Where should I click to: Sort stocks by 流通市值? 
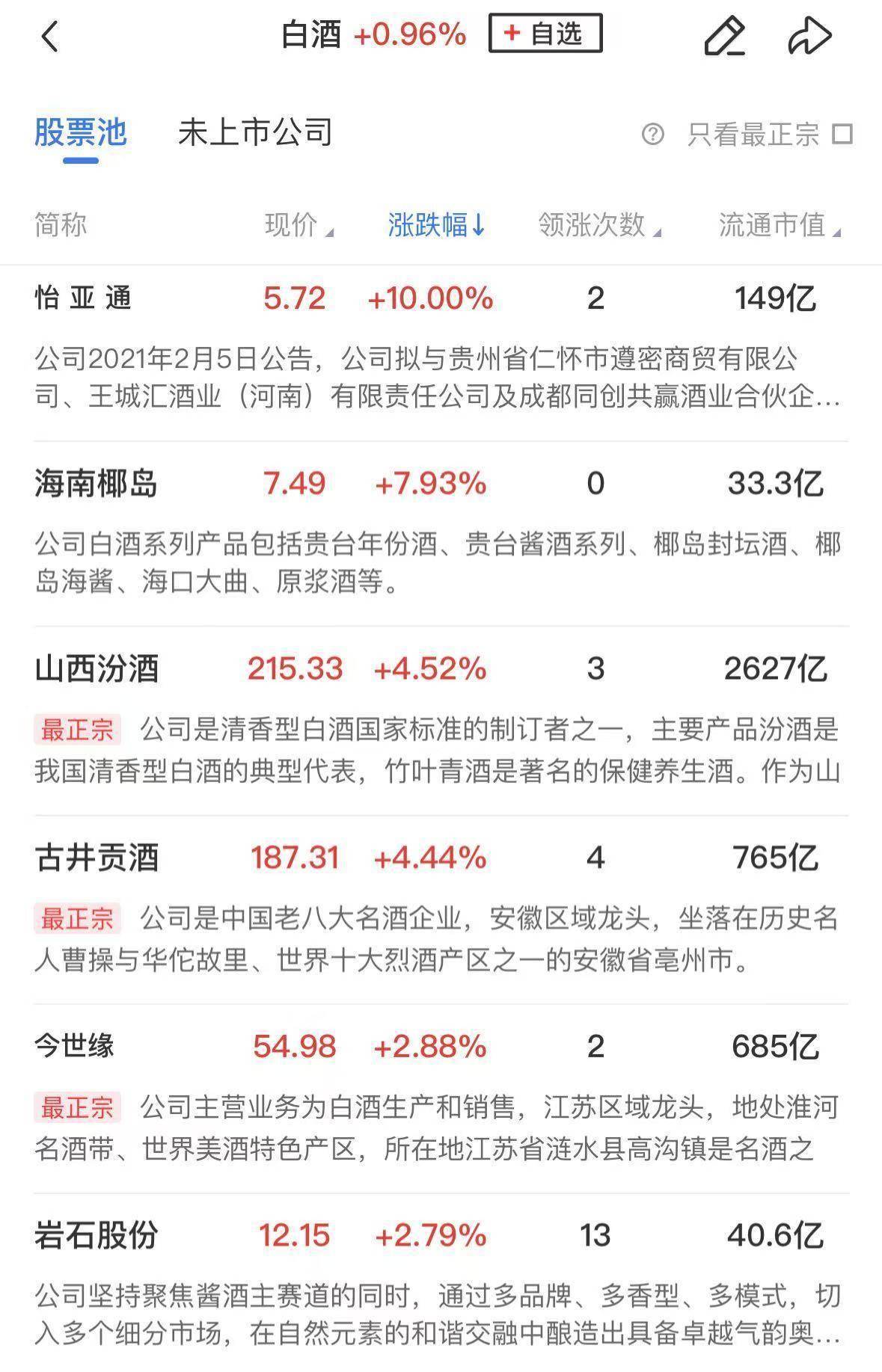coord(779,225)
